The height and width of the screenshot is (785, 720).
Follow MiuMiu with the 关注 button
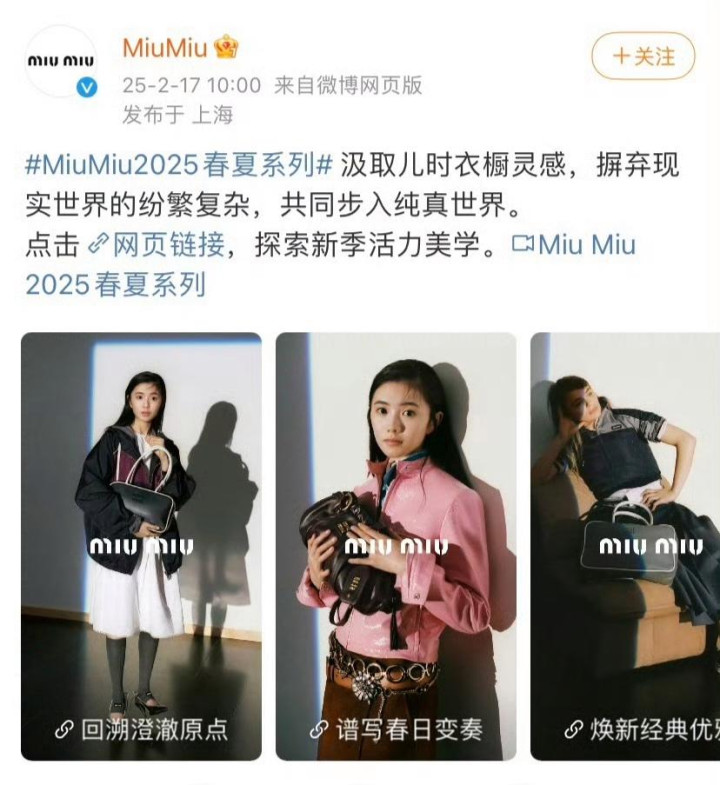coord(643,56)
